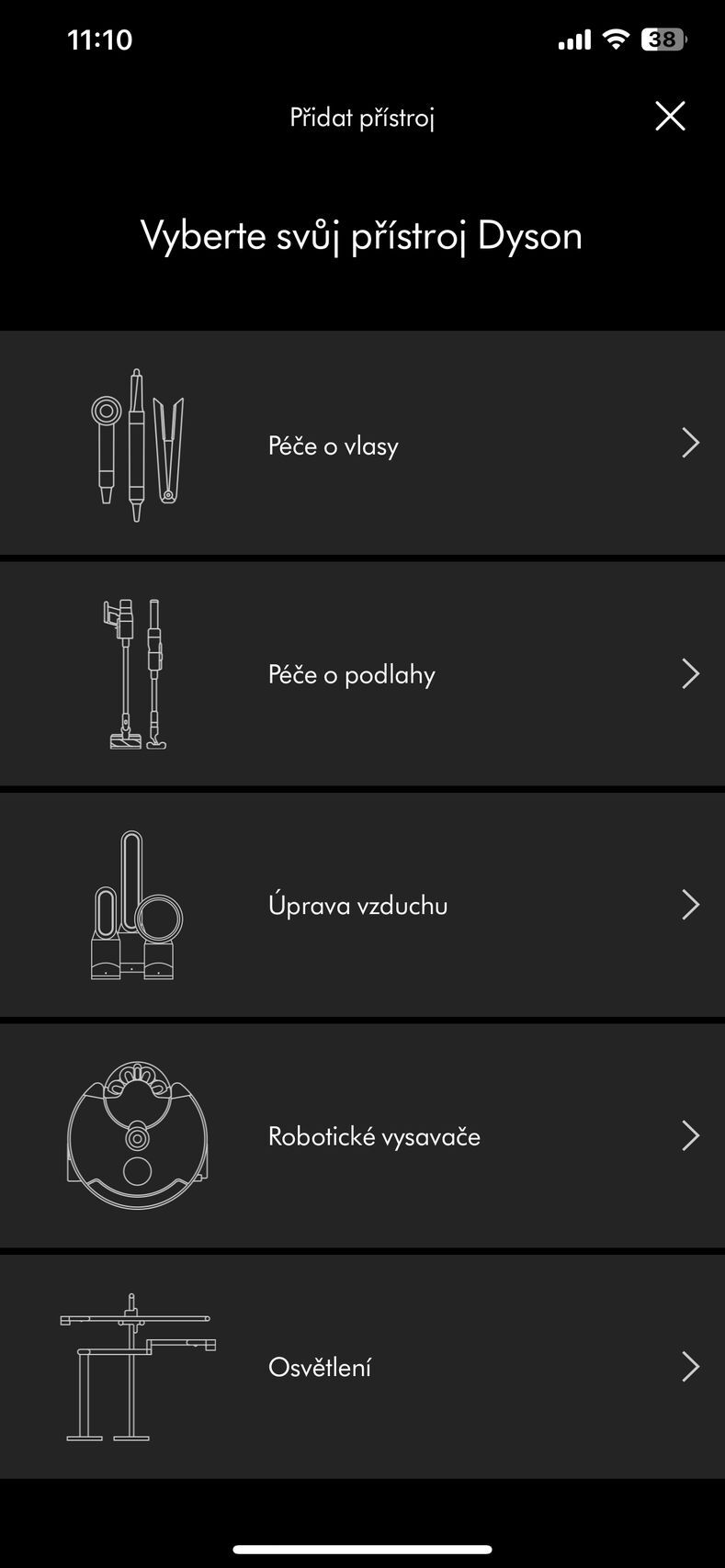Go to the Osvětlení category
Screen dimensions: 725x1568
[x=362, y=1367]
